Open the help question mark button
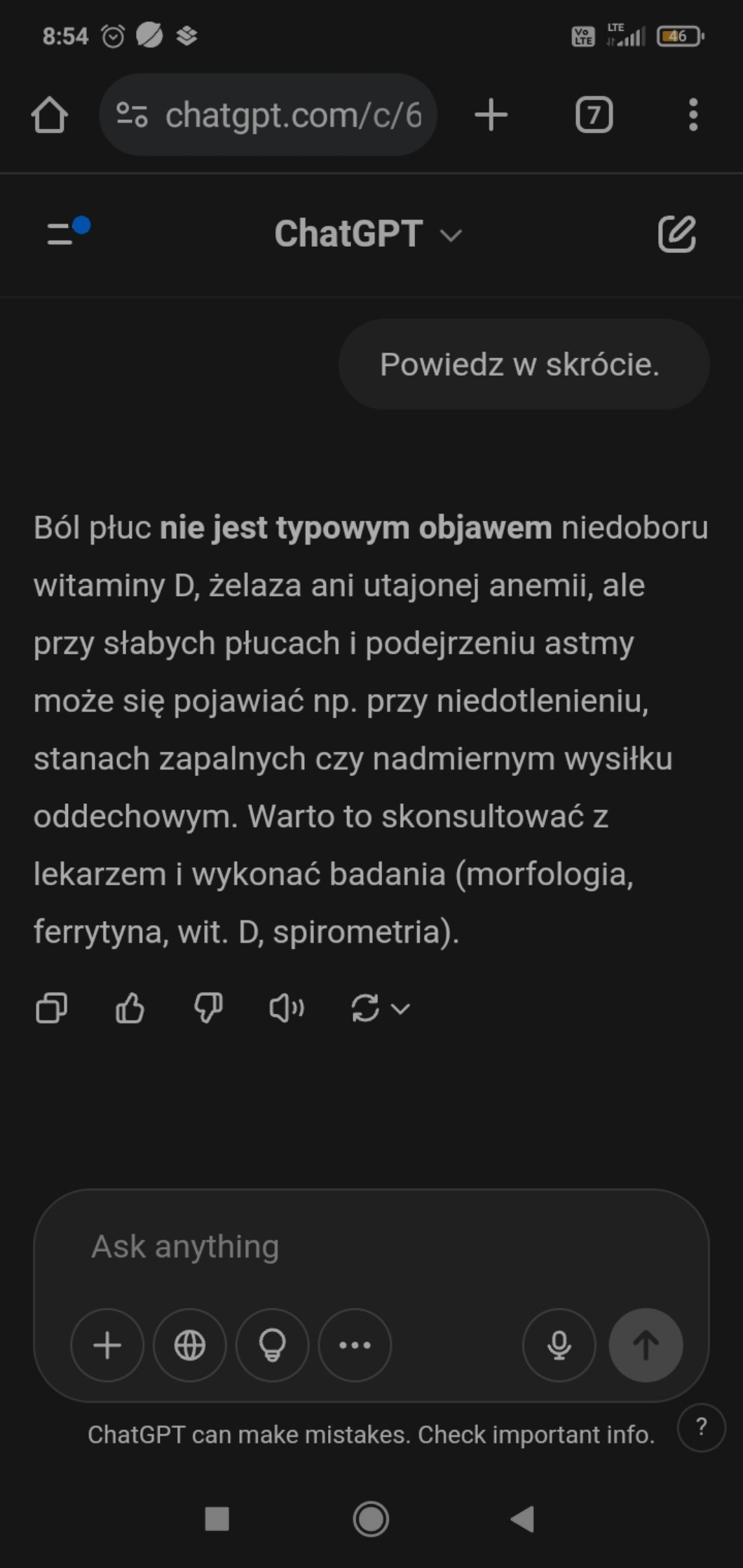The width and height of the screenshot is (743, 1568). click(701, 1426)
